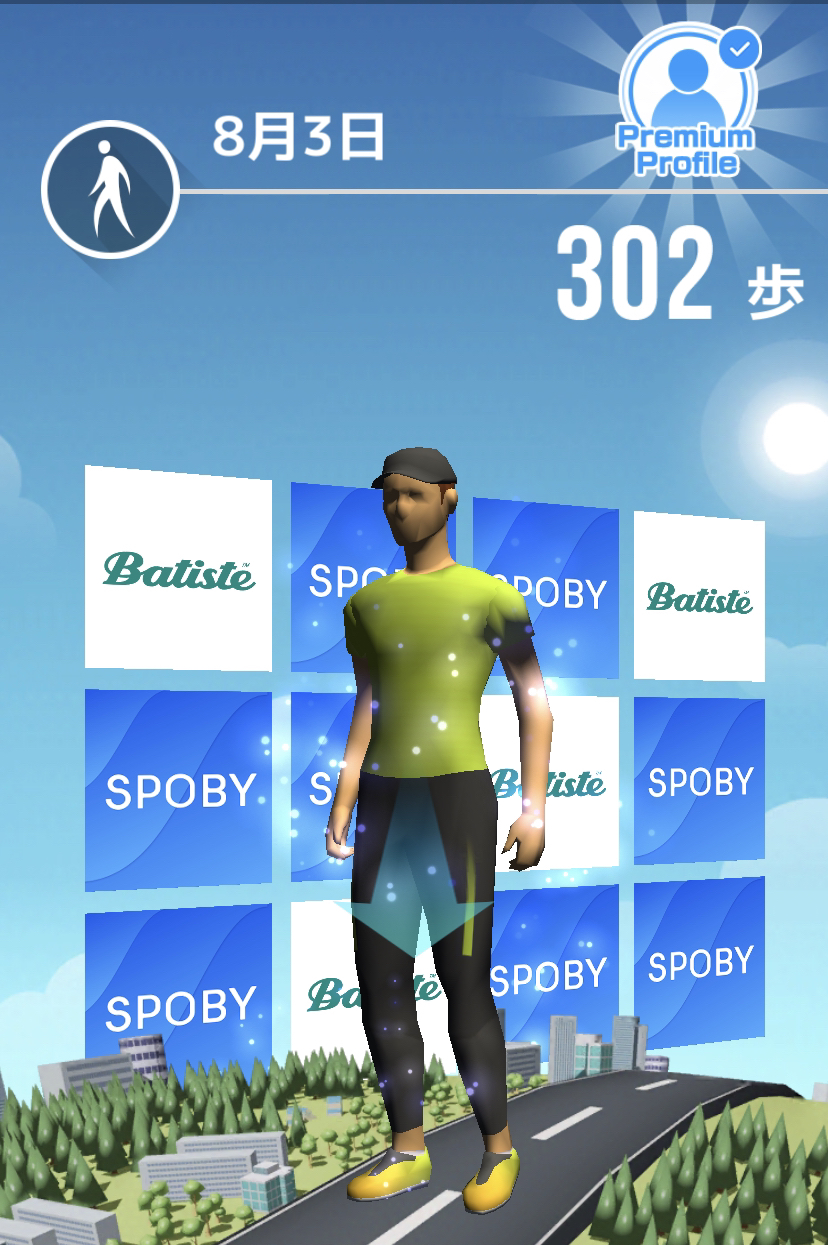828x1245 pixels.
Task: Open the Premium Profile badge
Action: coord(687,103)
